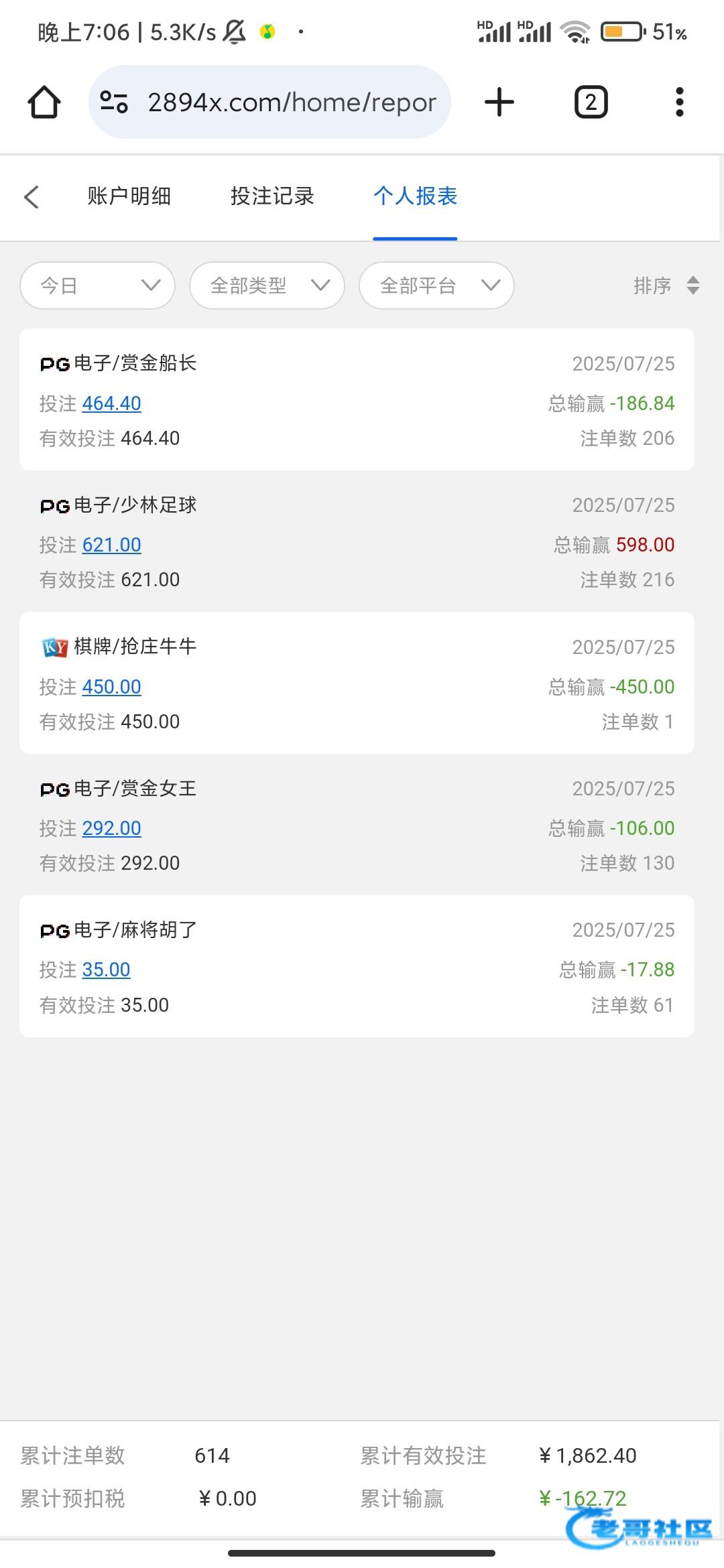Switch to the 账户明细 tab
This screenshot has width=724, height=1568.
(129, 196)
